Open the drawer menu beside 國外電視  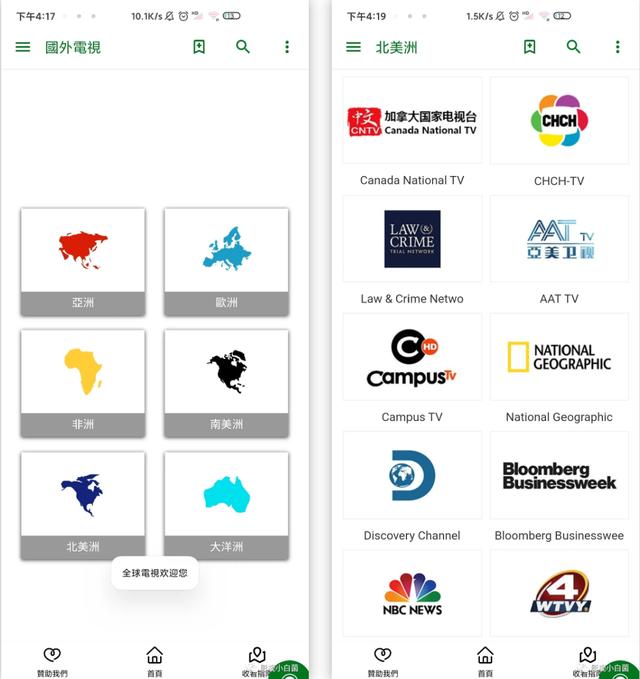(23, 47)
